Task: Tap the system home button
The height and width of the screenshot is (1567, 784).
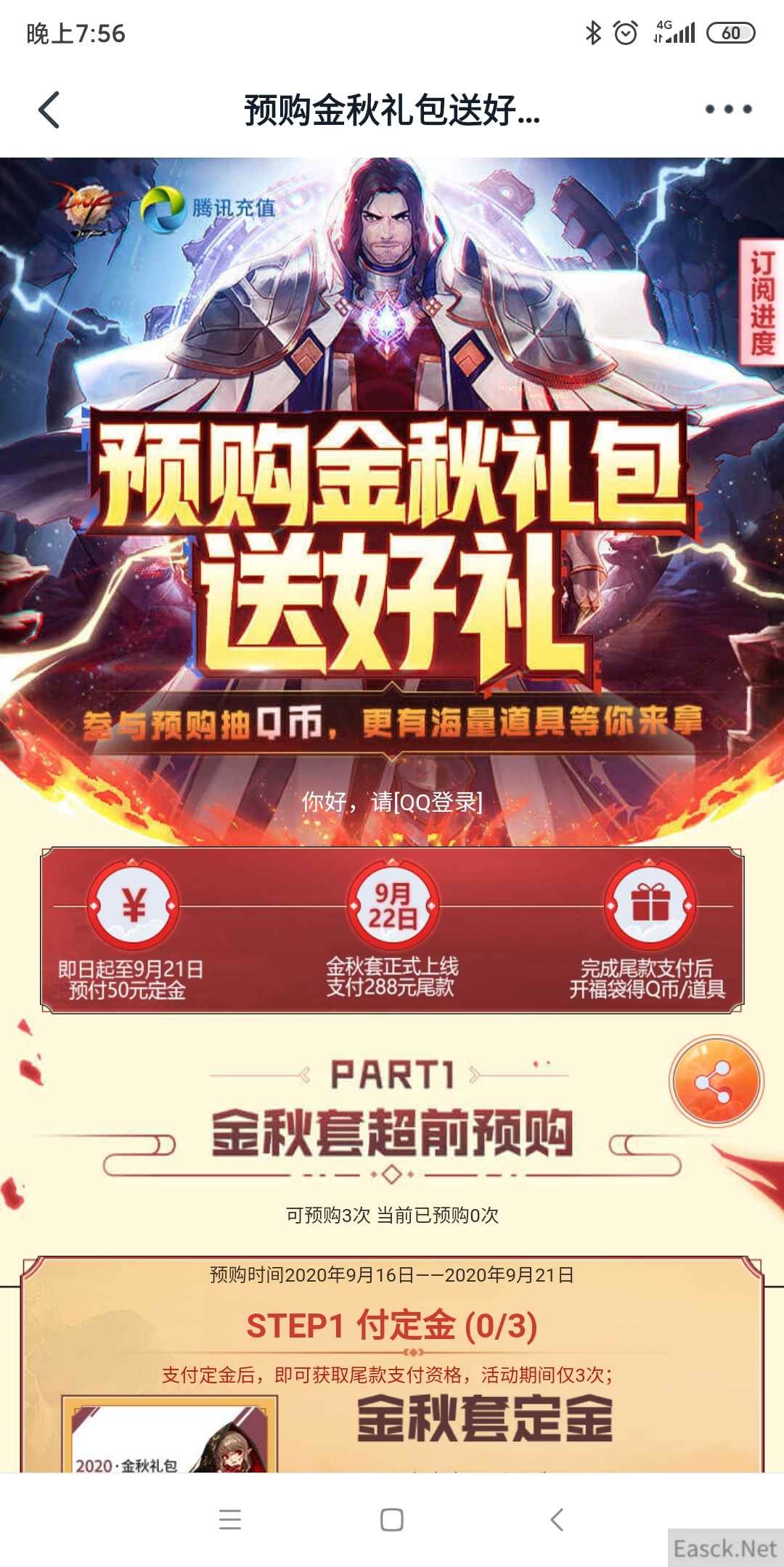Action: 392,1520
